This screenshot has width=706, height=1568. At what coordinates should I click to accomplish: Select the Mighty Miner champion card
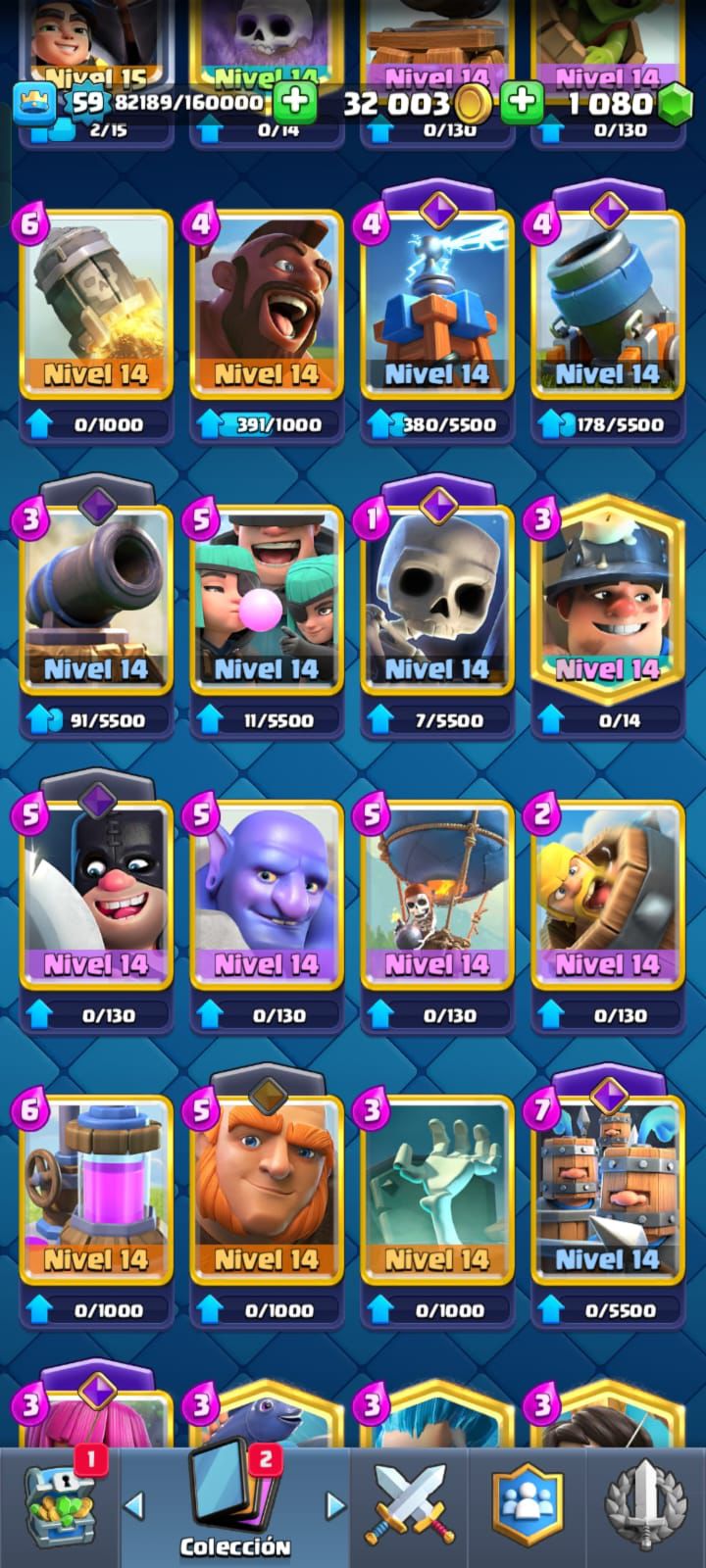click(x=607, y=600)
